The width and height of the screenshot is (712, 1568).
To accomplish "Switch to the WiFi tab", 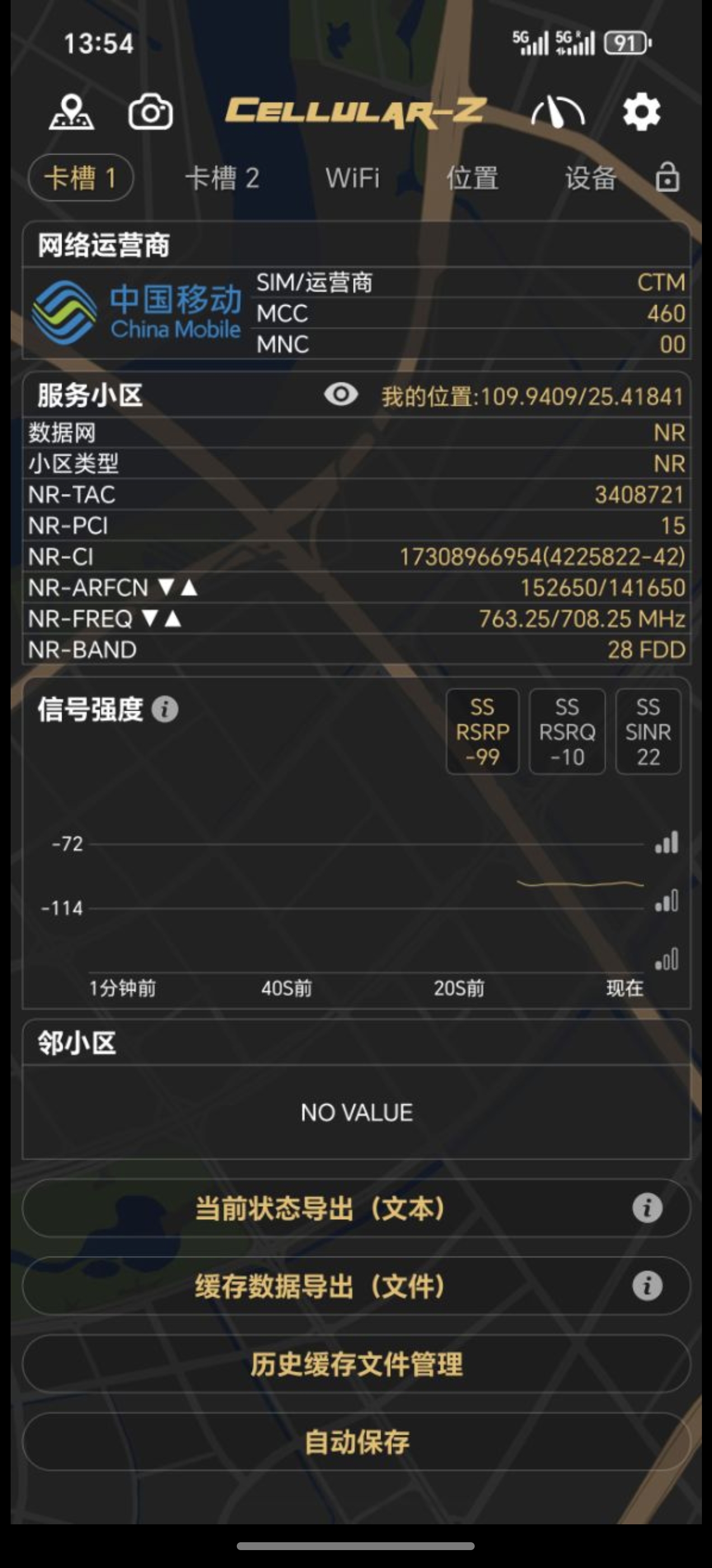I will point(352,178).
